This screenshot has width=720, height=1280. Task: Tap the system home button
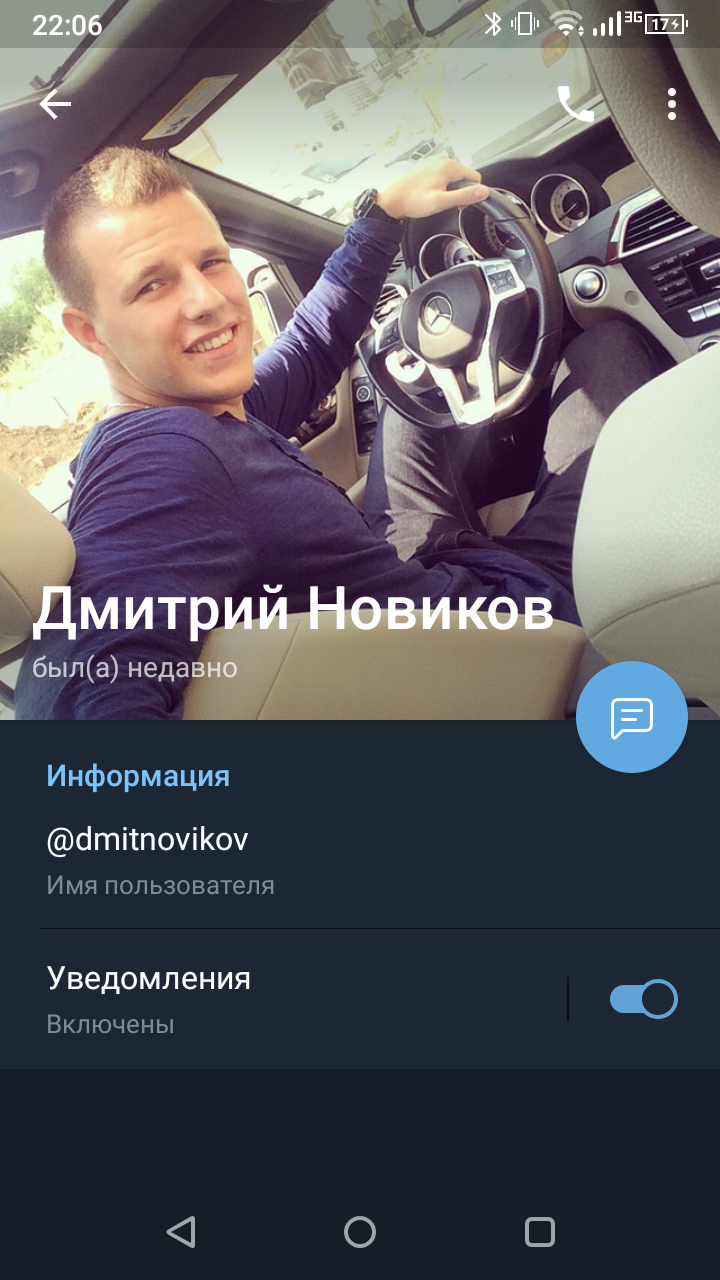point(360,1232)
